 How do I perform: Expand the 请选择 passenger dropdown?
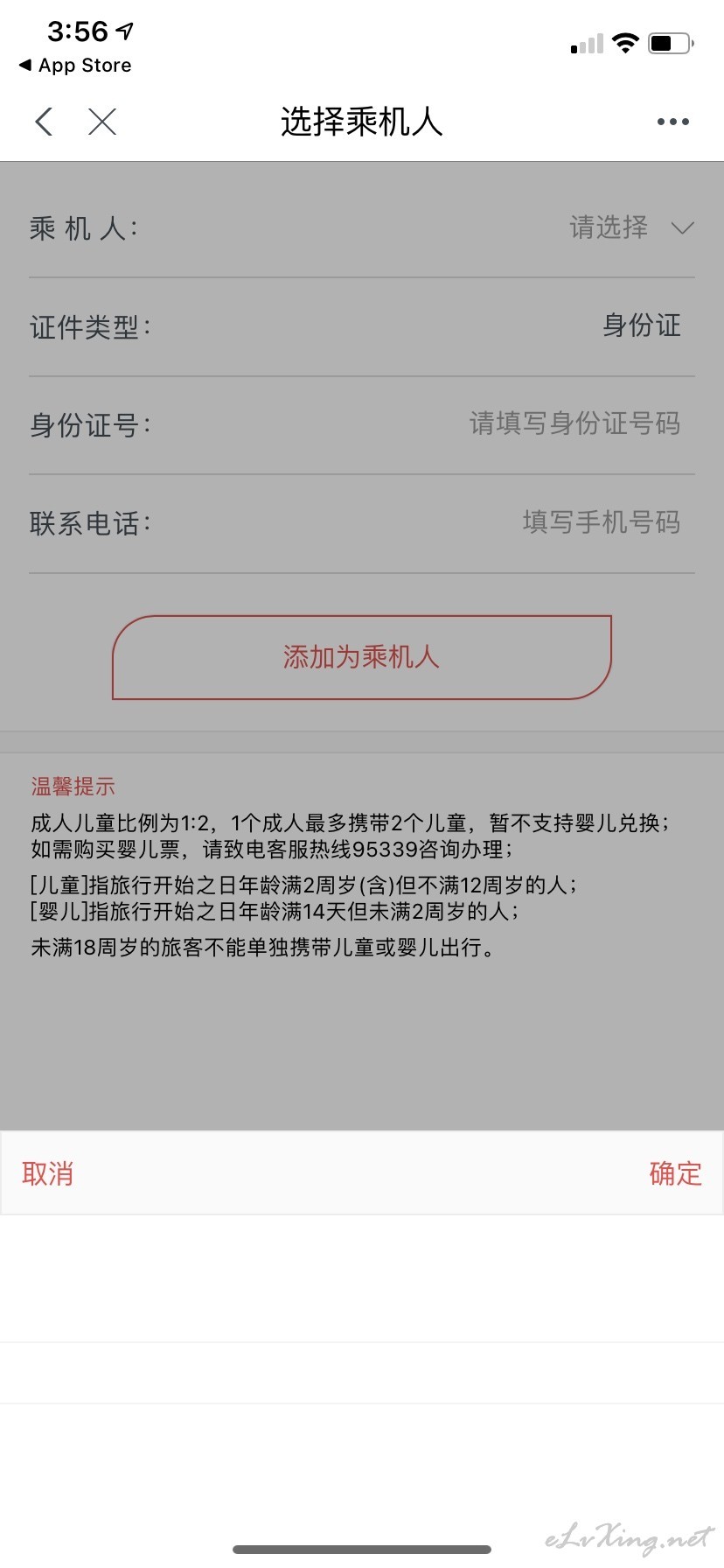(x=631, y=228)
